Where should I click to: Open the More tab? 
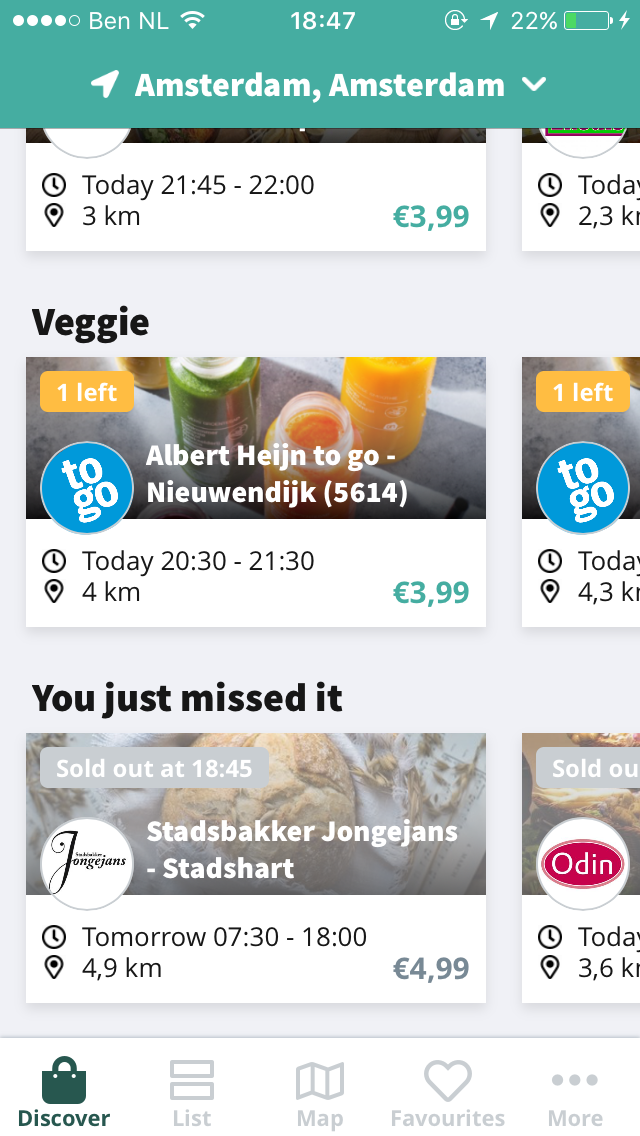click(575, 1093)
